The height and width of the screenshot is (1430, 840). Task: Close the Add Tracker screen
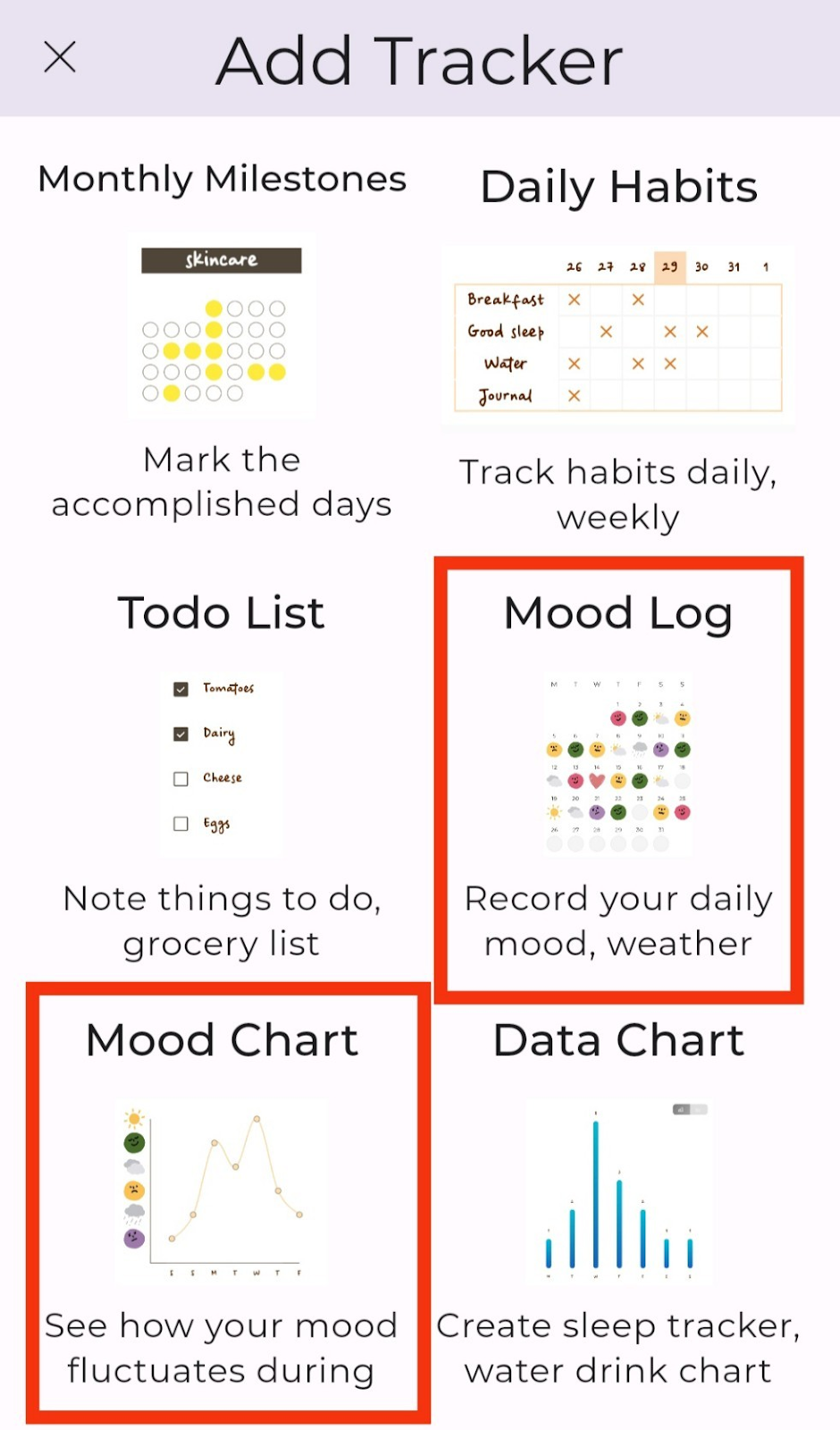(x=60, y=58)
